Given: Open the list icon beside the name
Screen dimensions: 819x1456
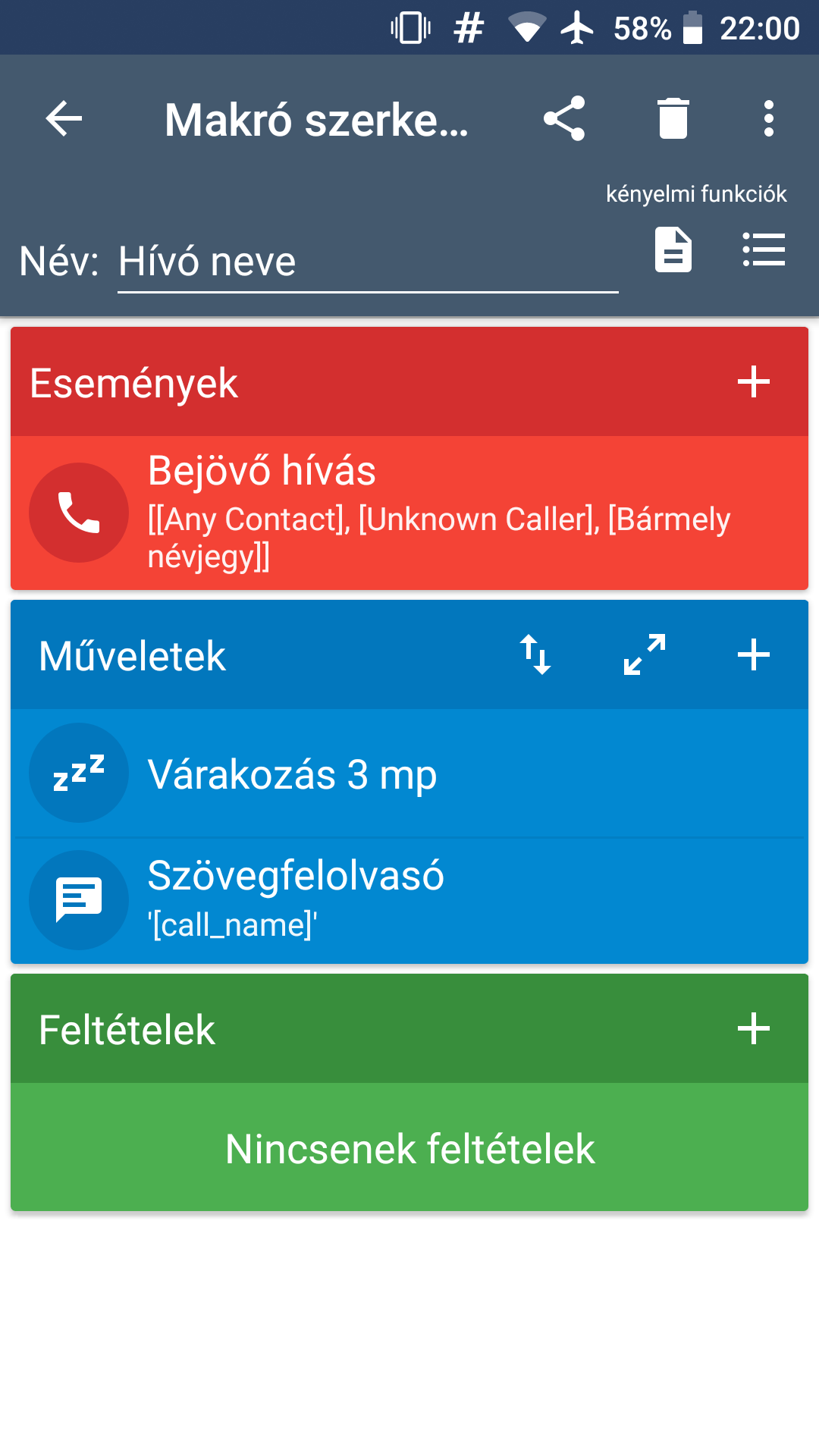Looking at the screenshot, I should [x=764, y=249].
